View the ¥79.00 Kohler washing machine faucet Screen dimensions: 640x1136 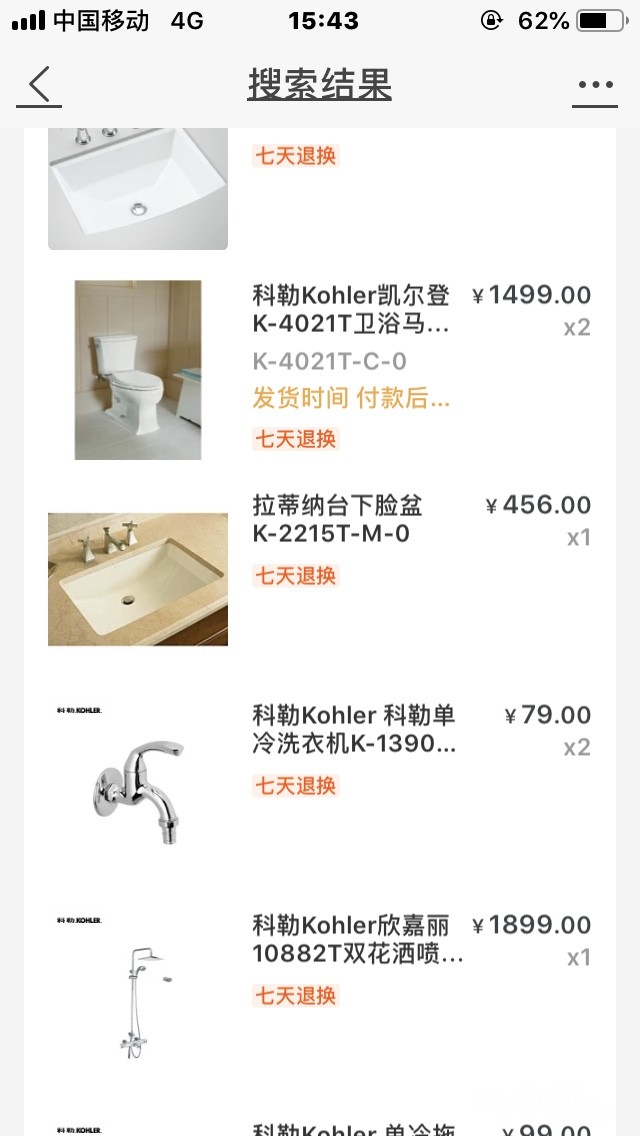pos(354,729)
